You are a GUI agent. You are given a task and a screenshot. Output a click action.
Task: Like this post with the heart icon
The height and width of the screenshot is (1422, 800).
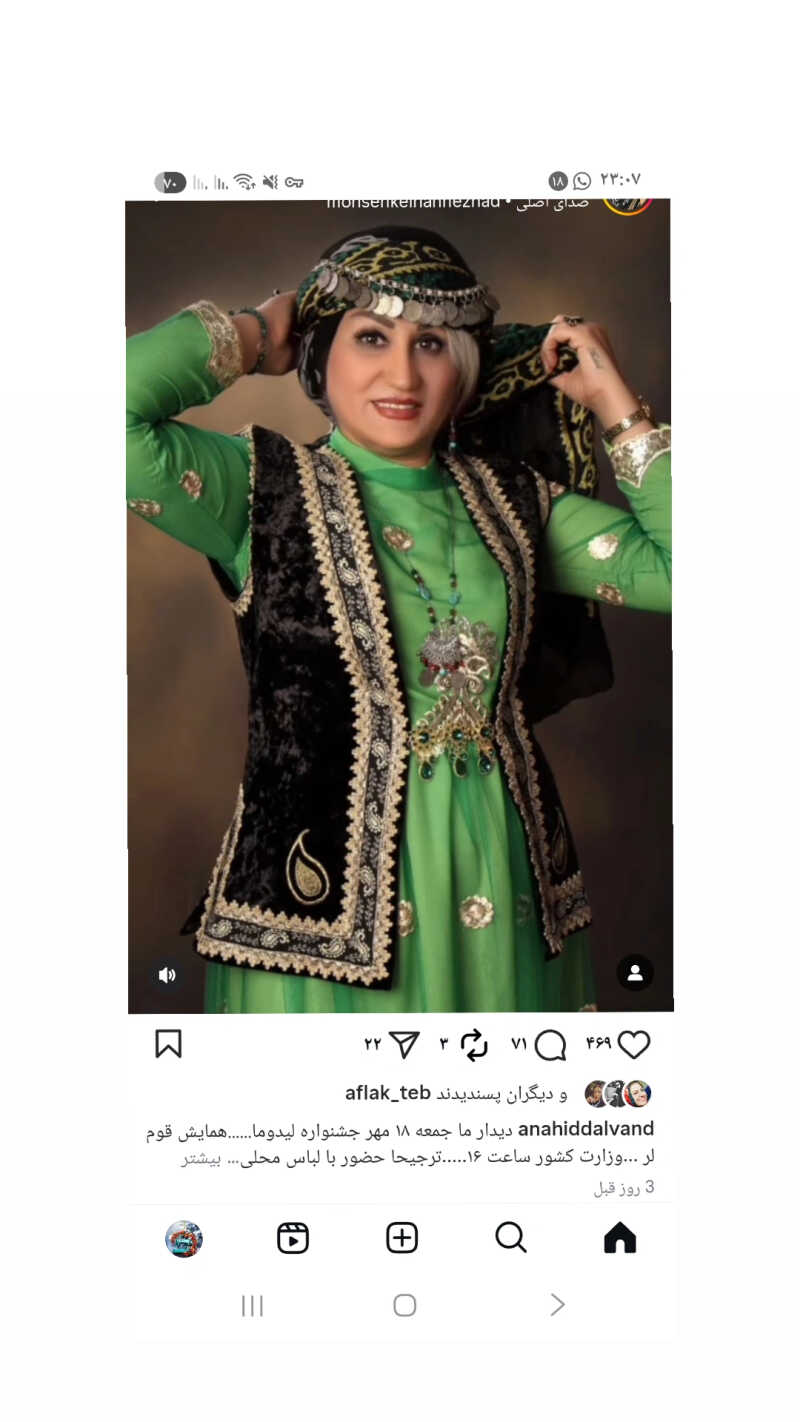point(634,1045)
